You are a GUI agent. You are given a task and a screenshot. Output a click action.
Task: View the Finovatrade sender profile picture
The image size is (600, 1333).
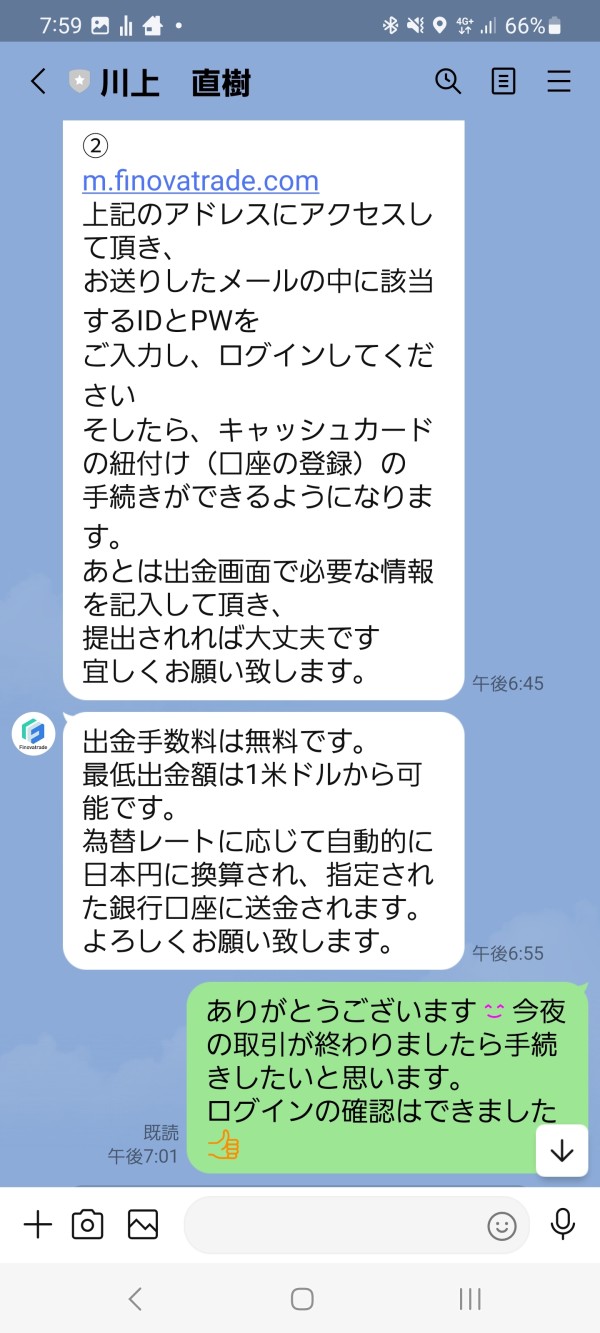[33, 734]
